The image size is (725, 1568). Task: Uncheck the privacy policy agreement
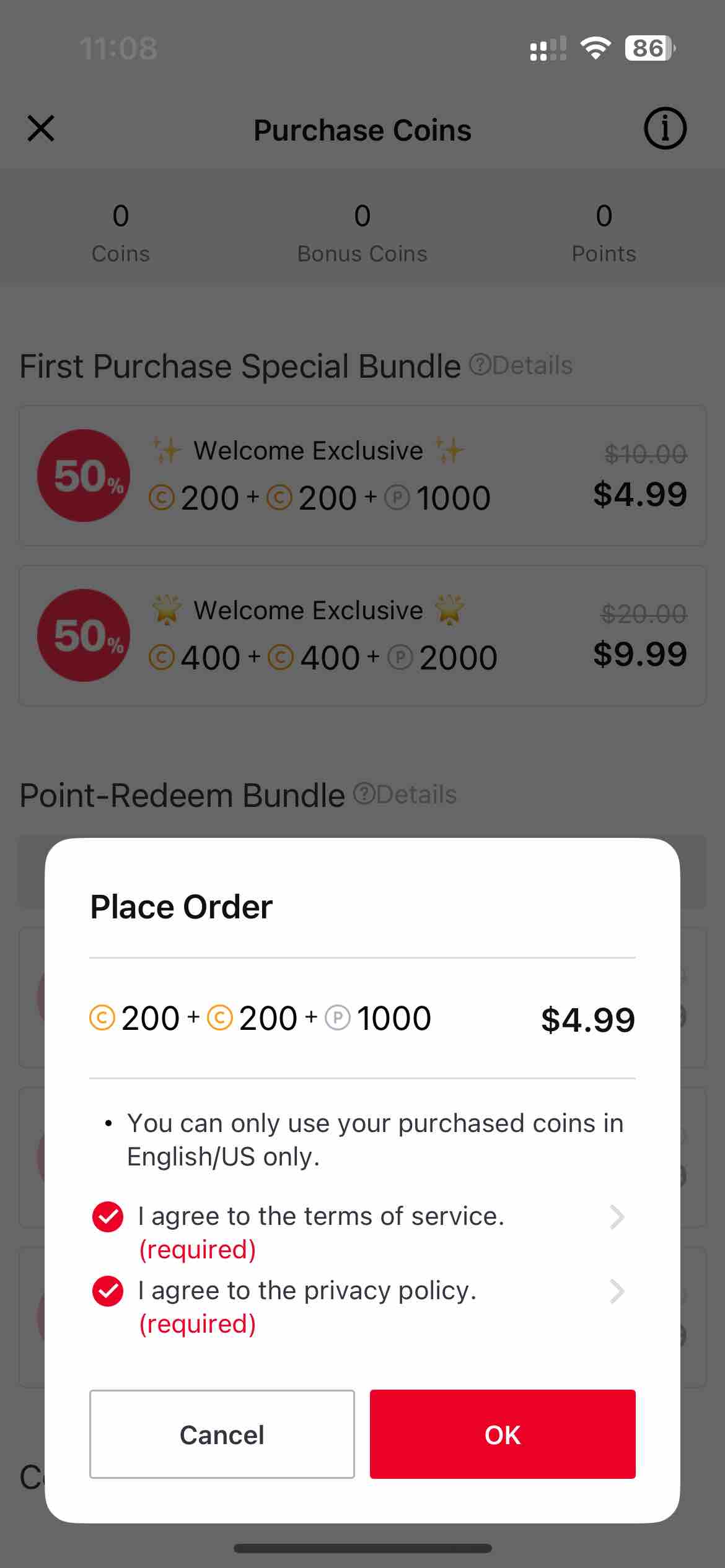pos(108,1291)
